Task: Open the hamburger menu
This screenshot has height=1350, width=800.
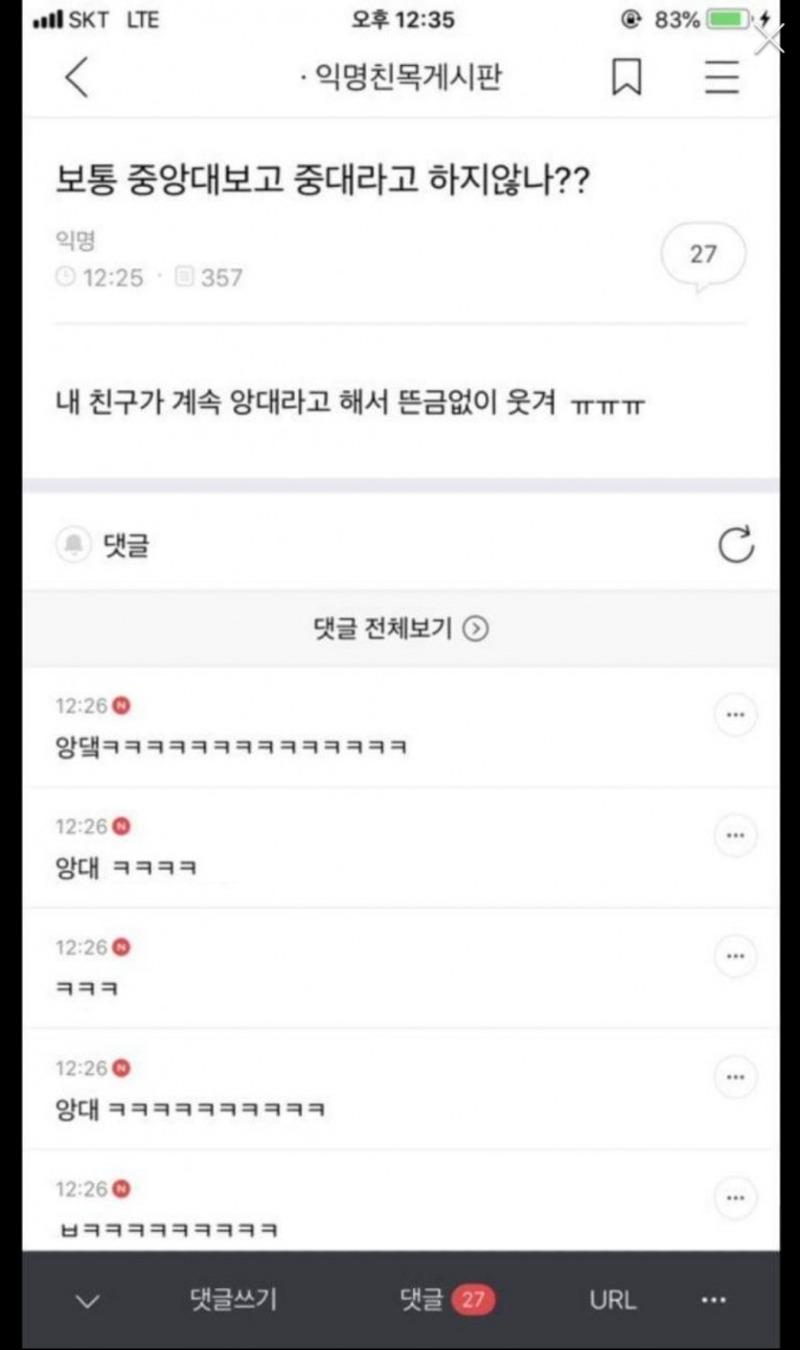Action: point(721,78)
